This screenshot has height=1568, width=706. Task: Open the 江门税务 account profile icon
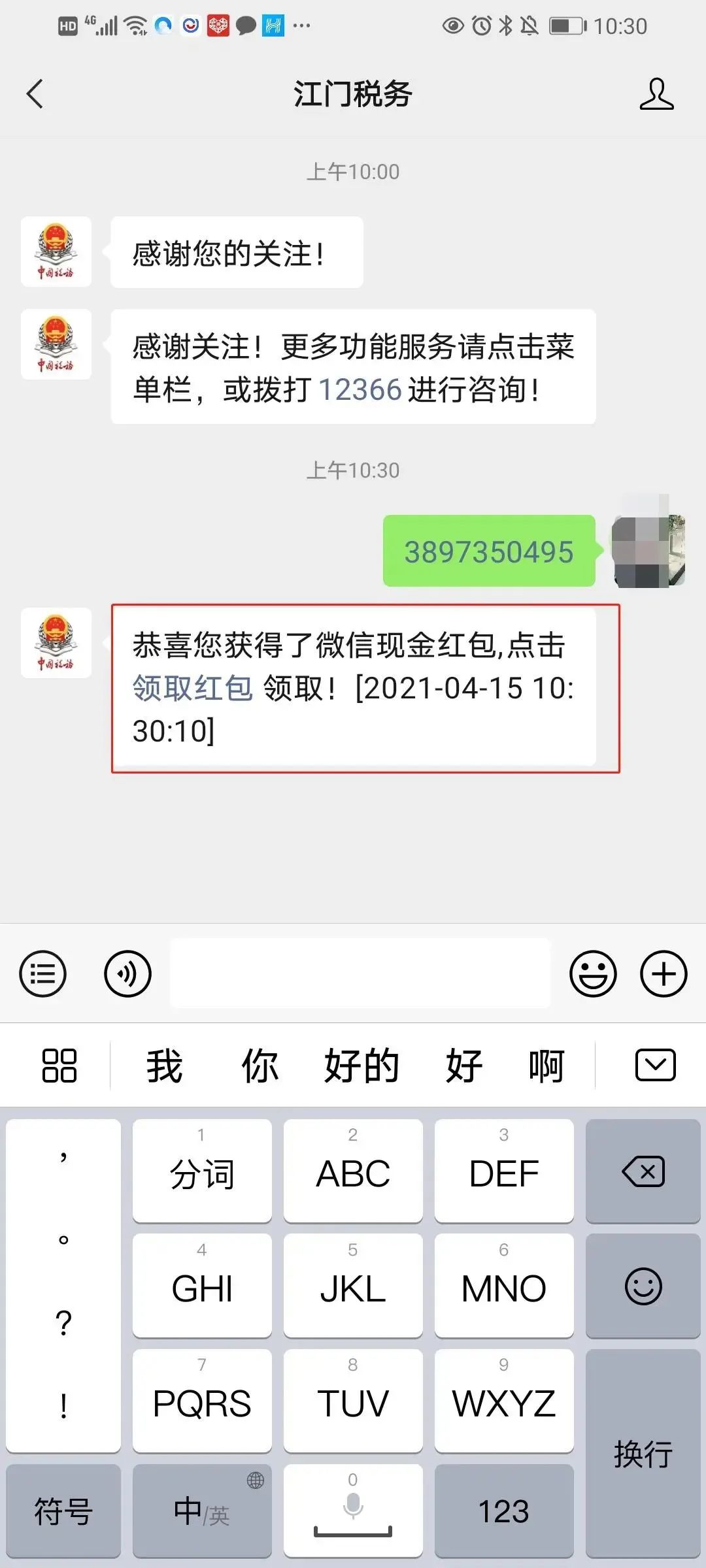coord(656,93)
